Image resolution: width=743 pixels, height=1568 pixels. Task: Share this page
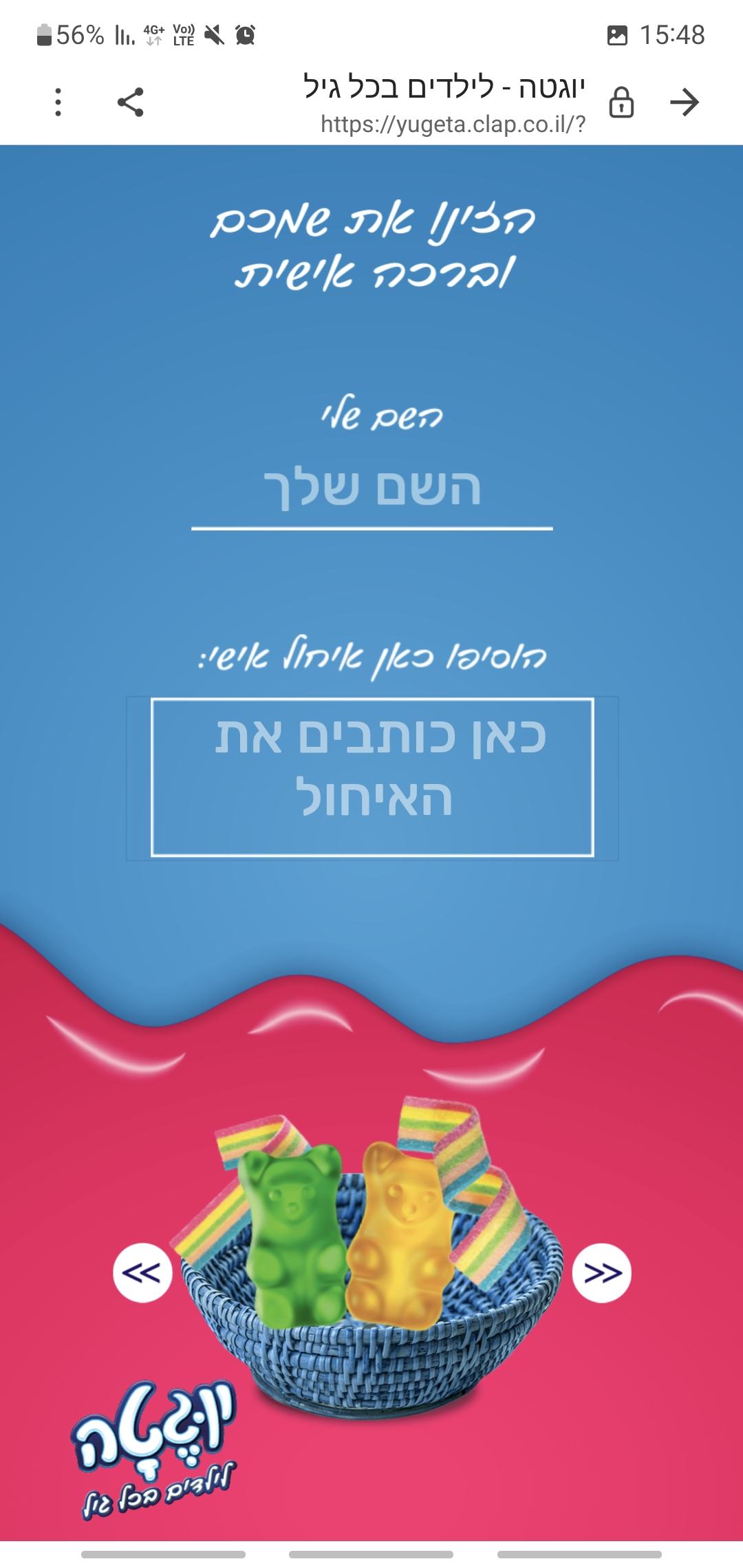coord(130,102)
